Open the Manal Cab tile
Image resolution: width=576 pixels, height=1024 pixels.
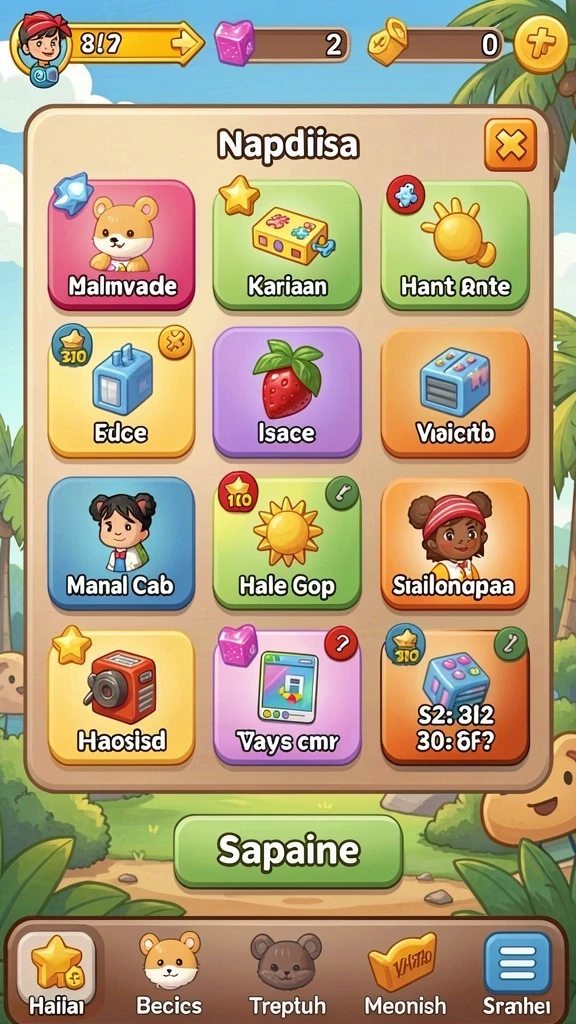(121, 543)
